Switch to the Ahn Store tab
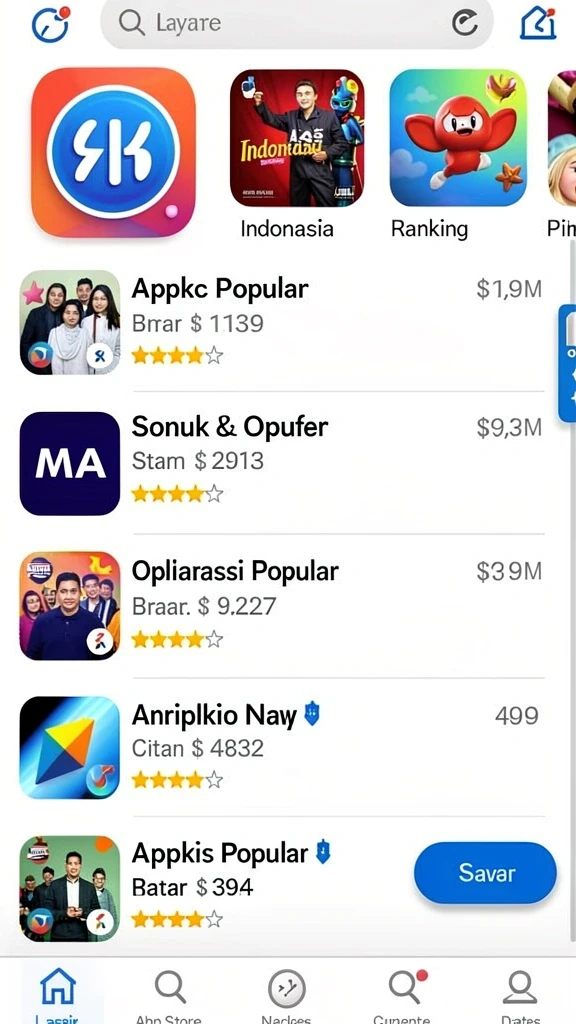Screen dimensions: 576x1024 (170, 994)
